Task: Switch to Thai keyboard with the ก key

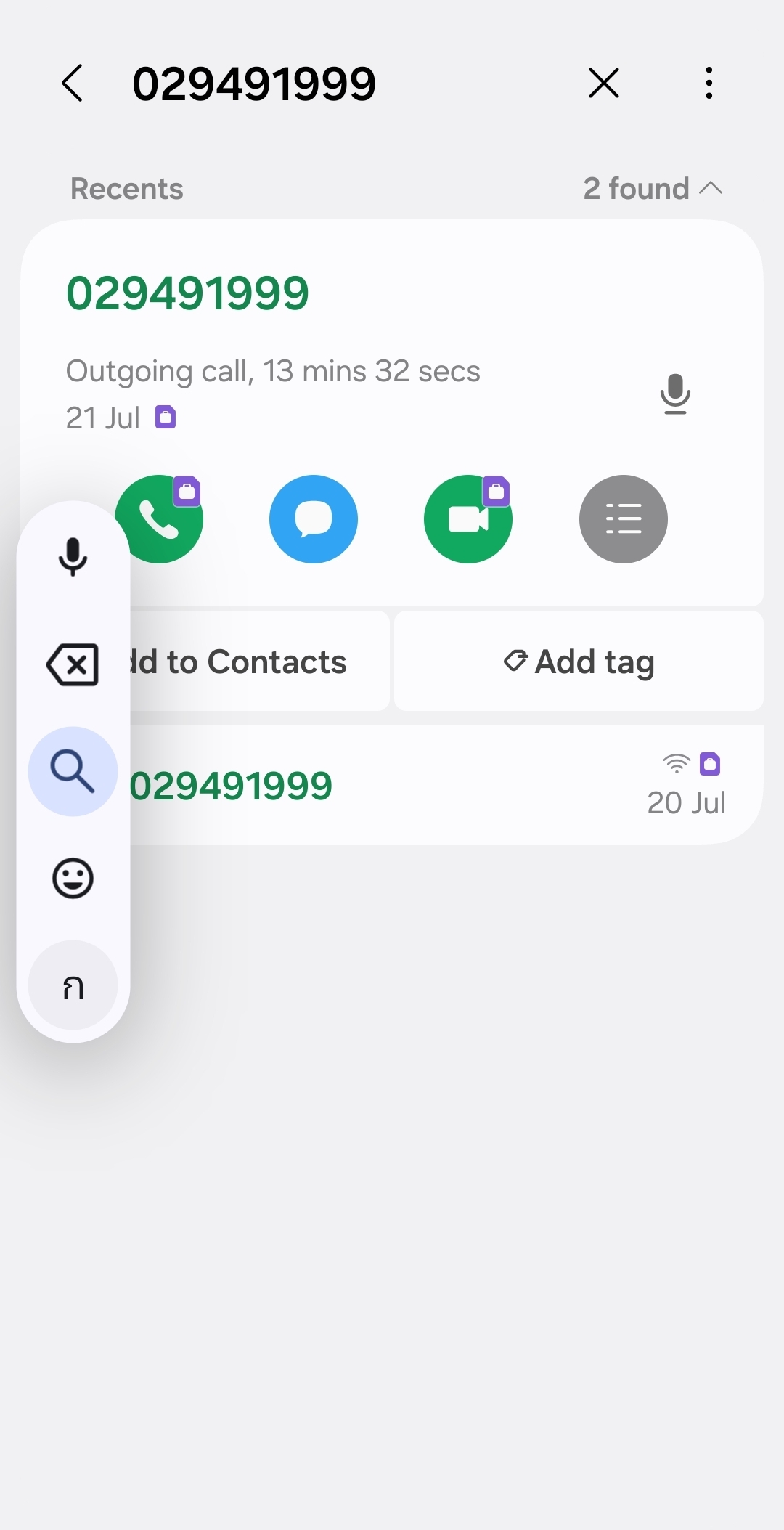Action: 73,985
